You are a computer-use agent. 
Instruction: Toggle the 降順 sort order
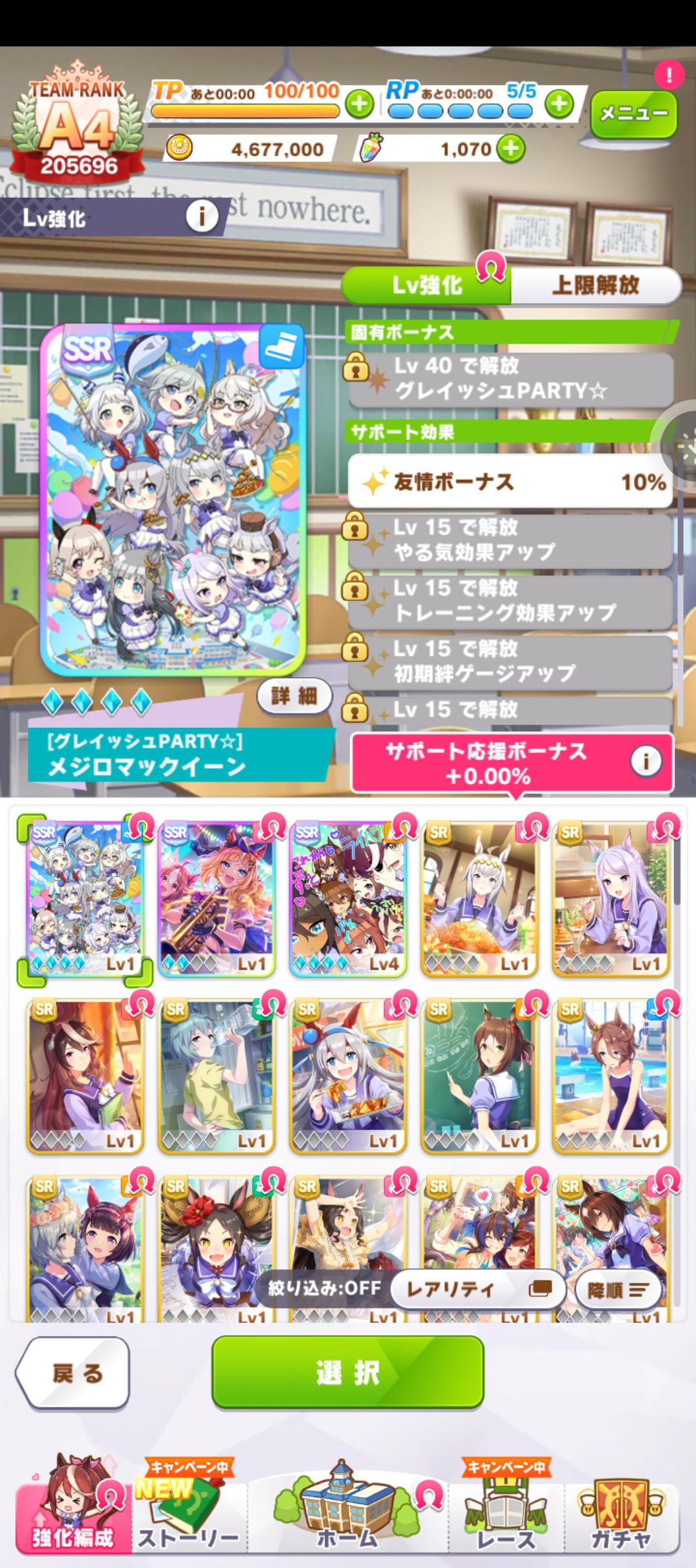click(618, 1289)
